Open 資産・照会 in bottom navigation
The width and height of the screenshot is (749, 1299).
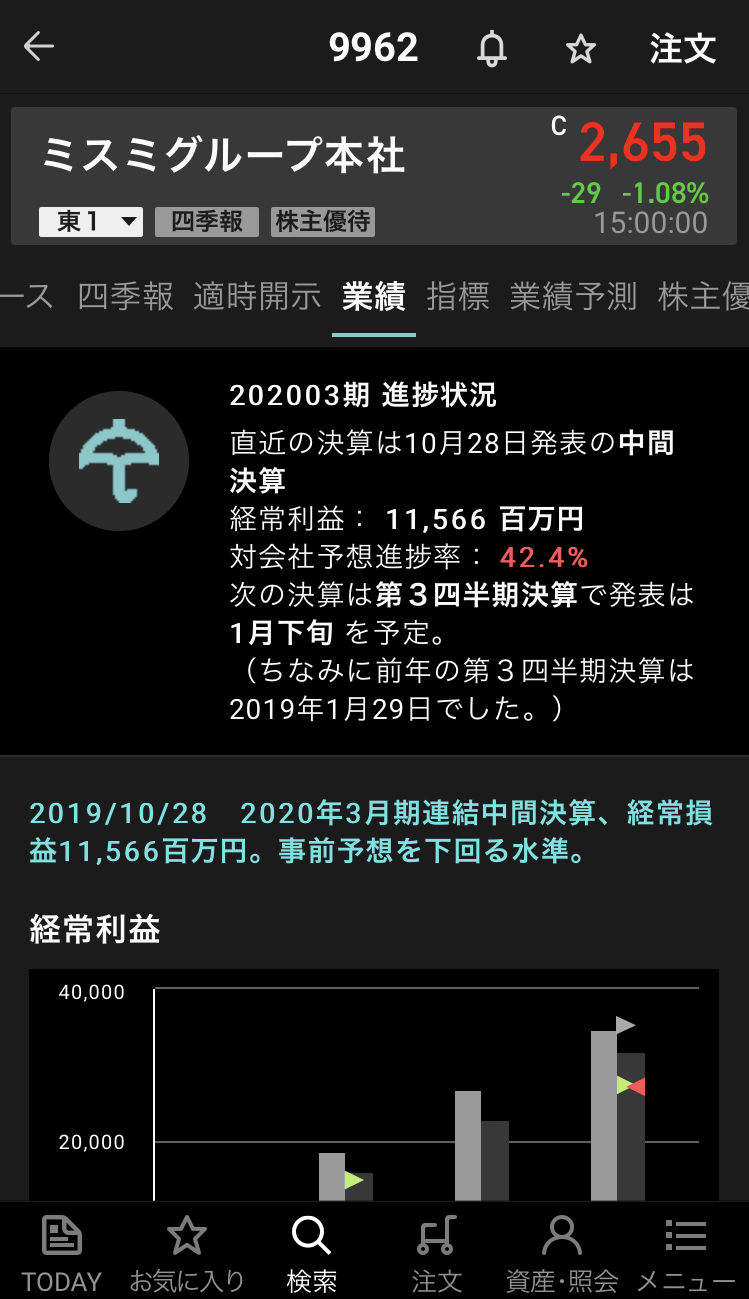562,1252
